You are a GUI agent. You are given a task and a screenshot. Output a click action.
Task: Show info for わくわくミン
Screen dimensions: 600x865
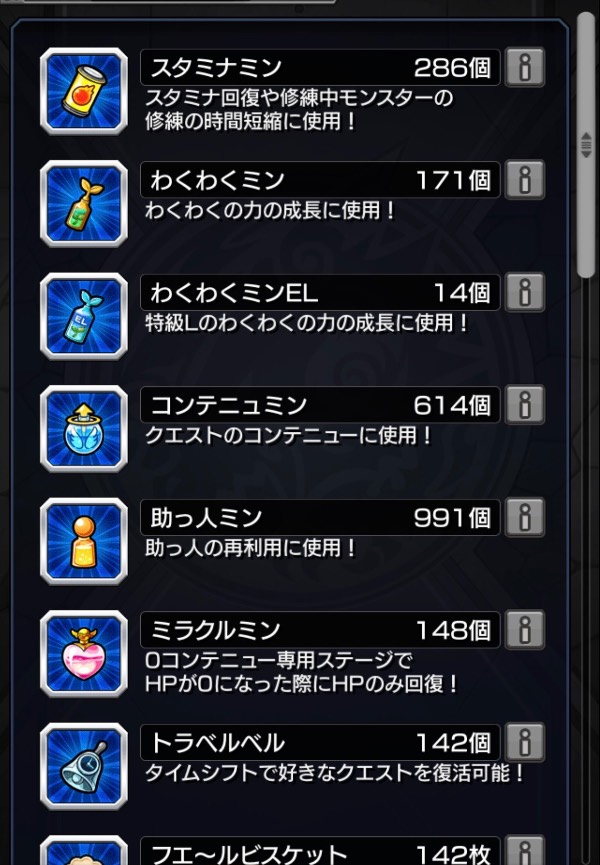525,180
